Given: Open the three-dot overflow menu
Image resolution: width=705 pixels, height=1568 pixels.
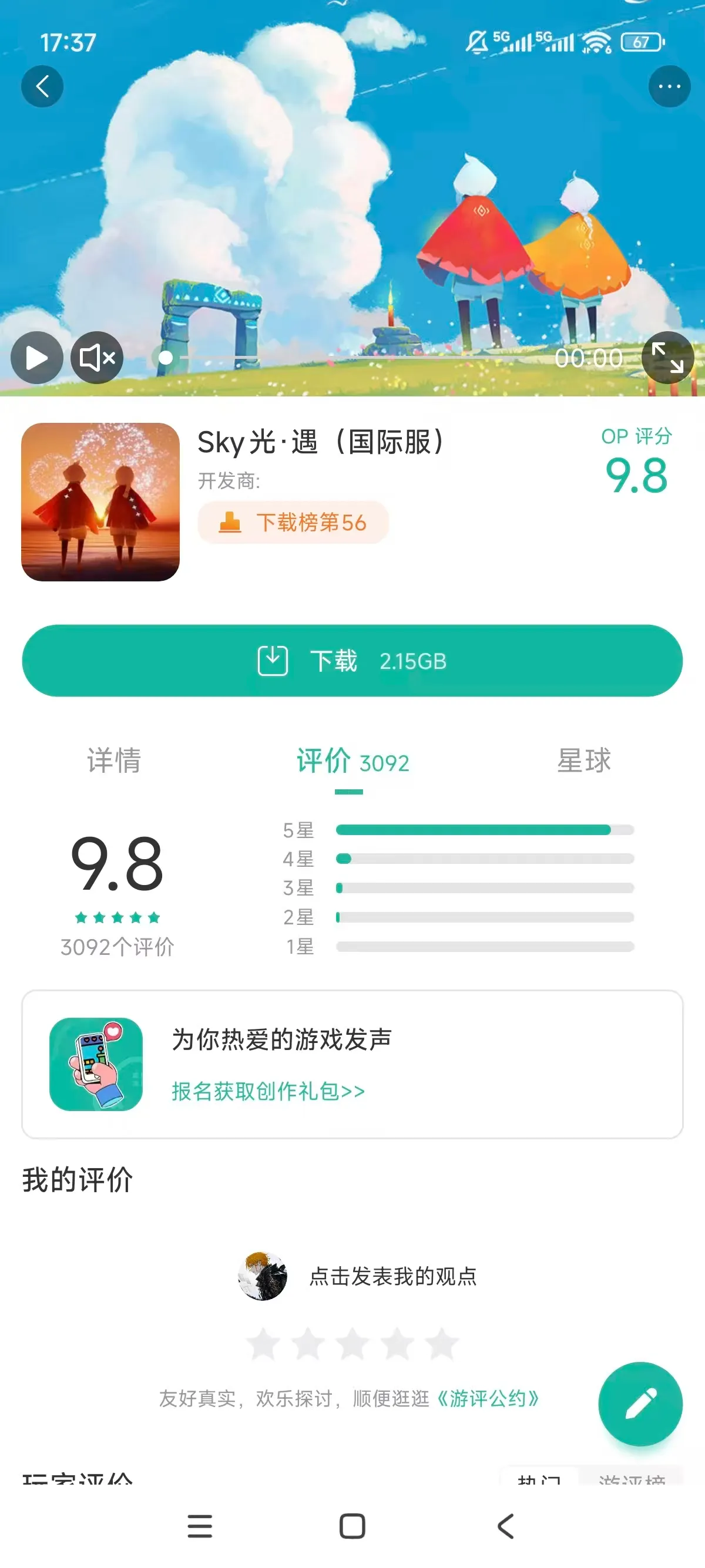Looking at the screenshot, I should 669,86.
